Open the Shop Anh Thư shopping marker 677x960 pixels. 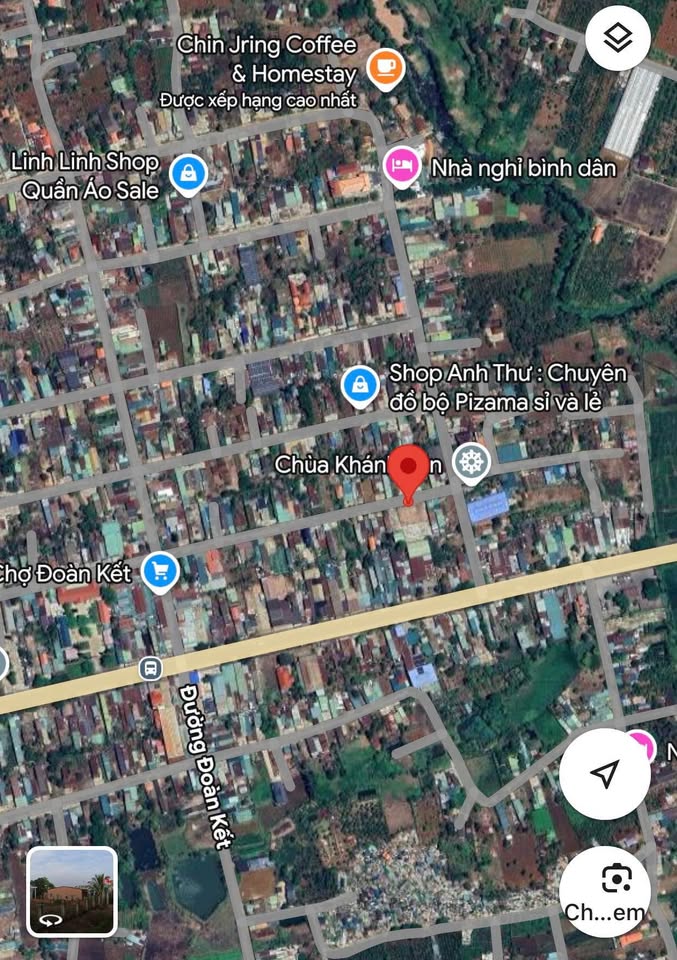coord(359,386)
